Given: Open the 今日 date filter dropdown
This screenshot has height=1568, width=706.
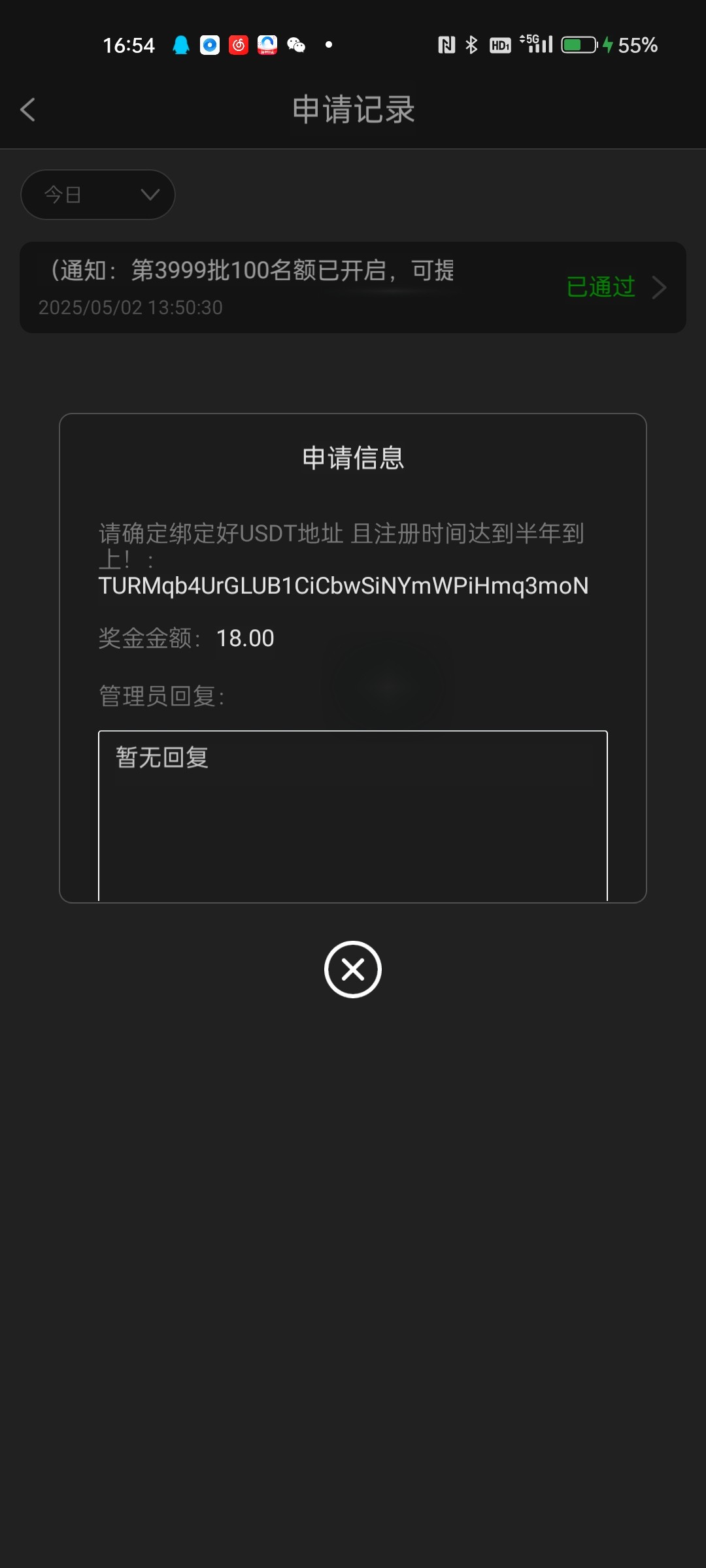Looking at the screenshot, I should pos(97,194).
